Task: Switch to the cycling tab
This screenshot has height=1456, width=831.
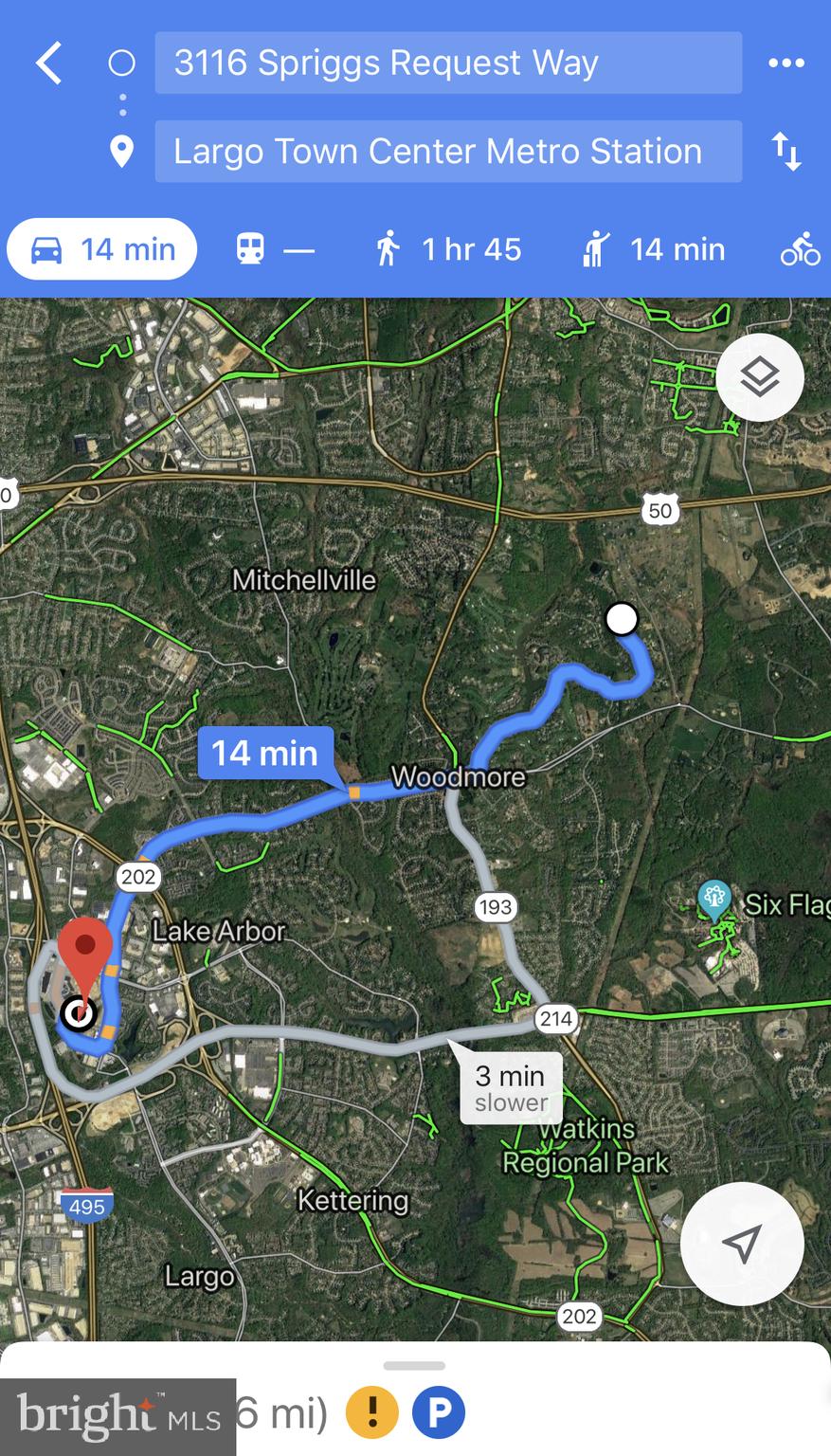Action: pos(800,249)
